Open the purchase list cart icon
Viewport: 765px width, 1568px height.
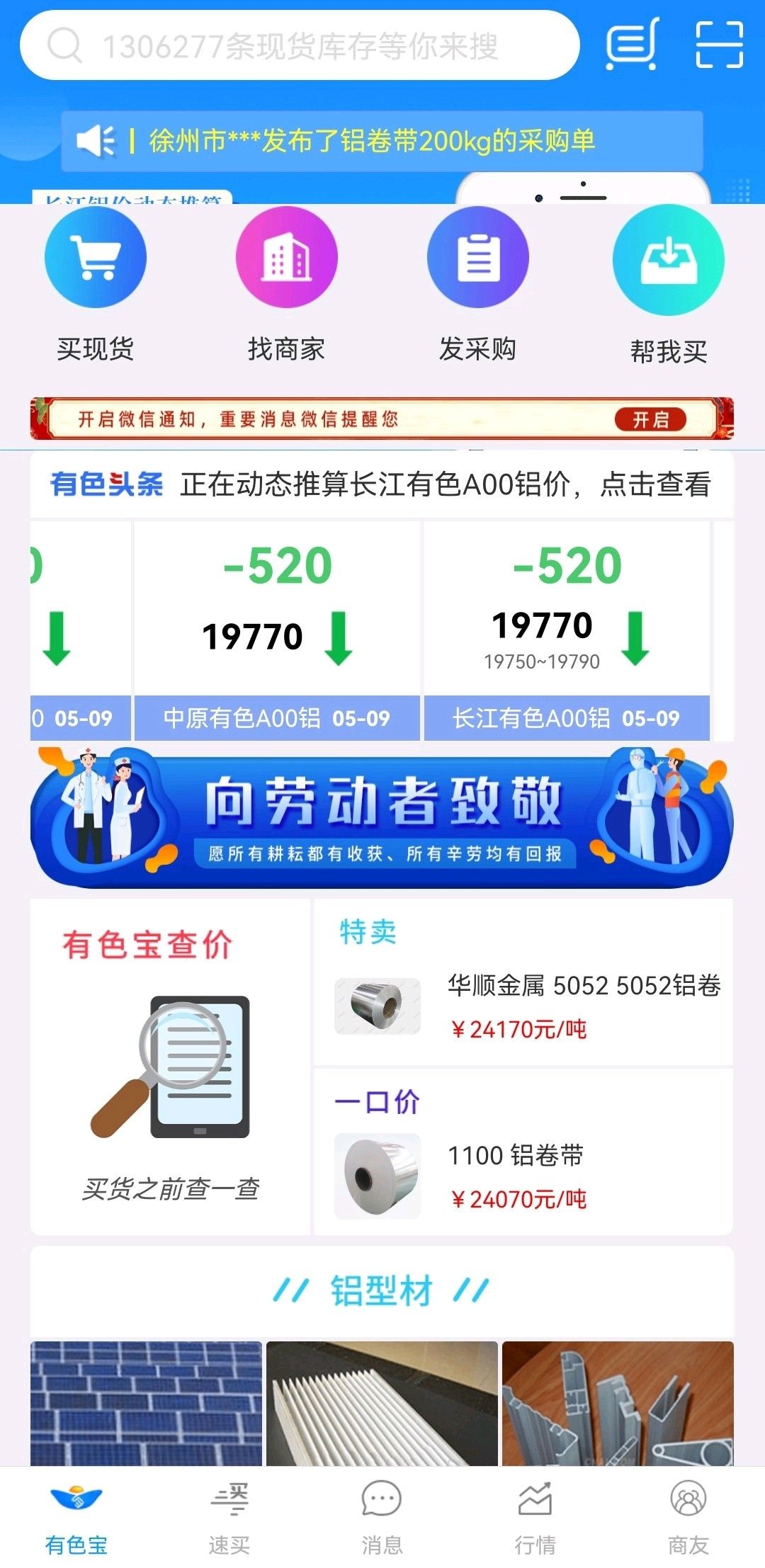pyautogui.click(x=631, y=45)
